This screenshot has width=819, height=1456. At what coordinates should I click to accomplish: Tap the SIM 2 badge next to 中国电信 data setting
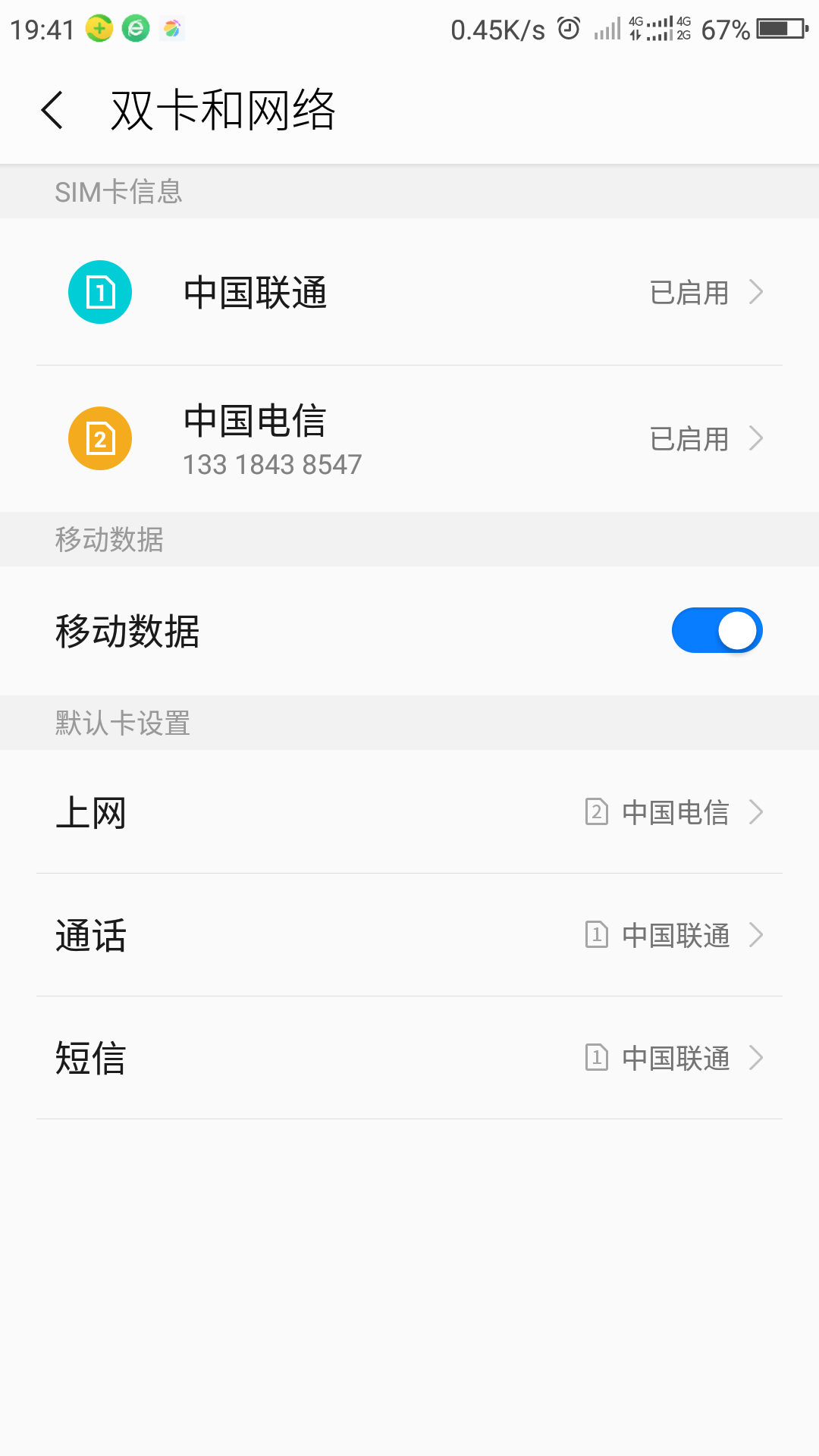click(597, 811)
